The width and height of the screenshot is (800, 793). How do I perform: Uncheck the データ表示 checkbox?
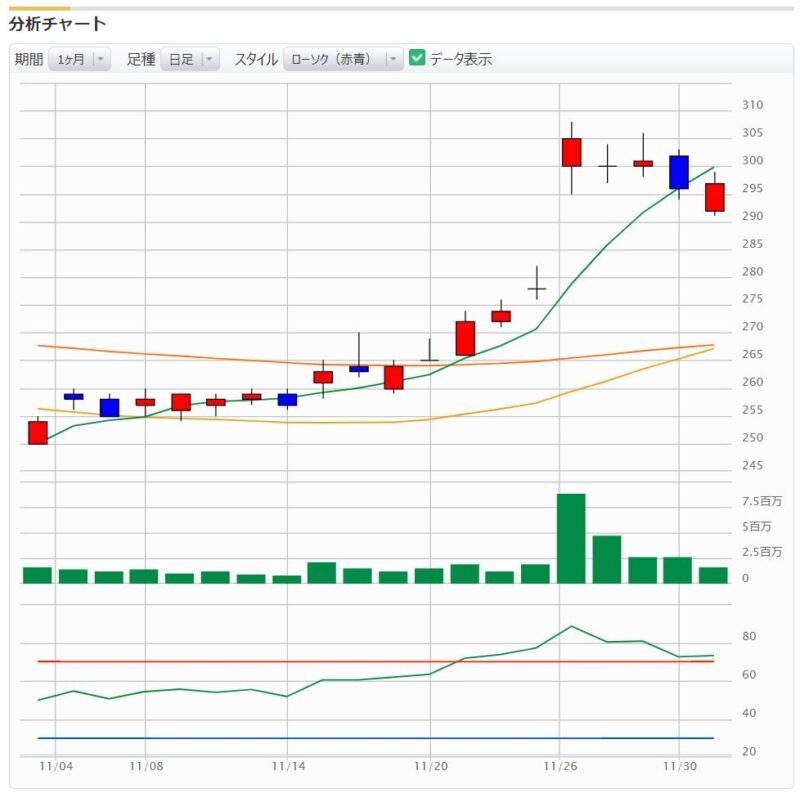tap(418, 59)
